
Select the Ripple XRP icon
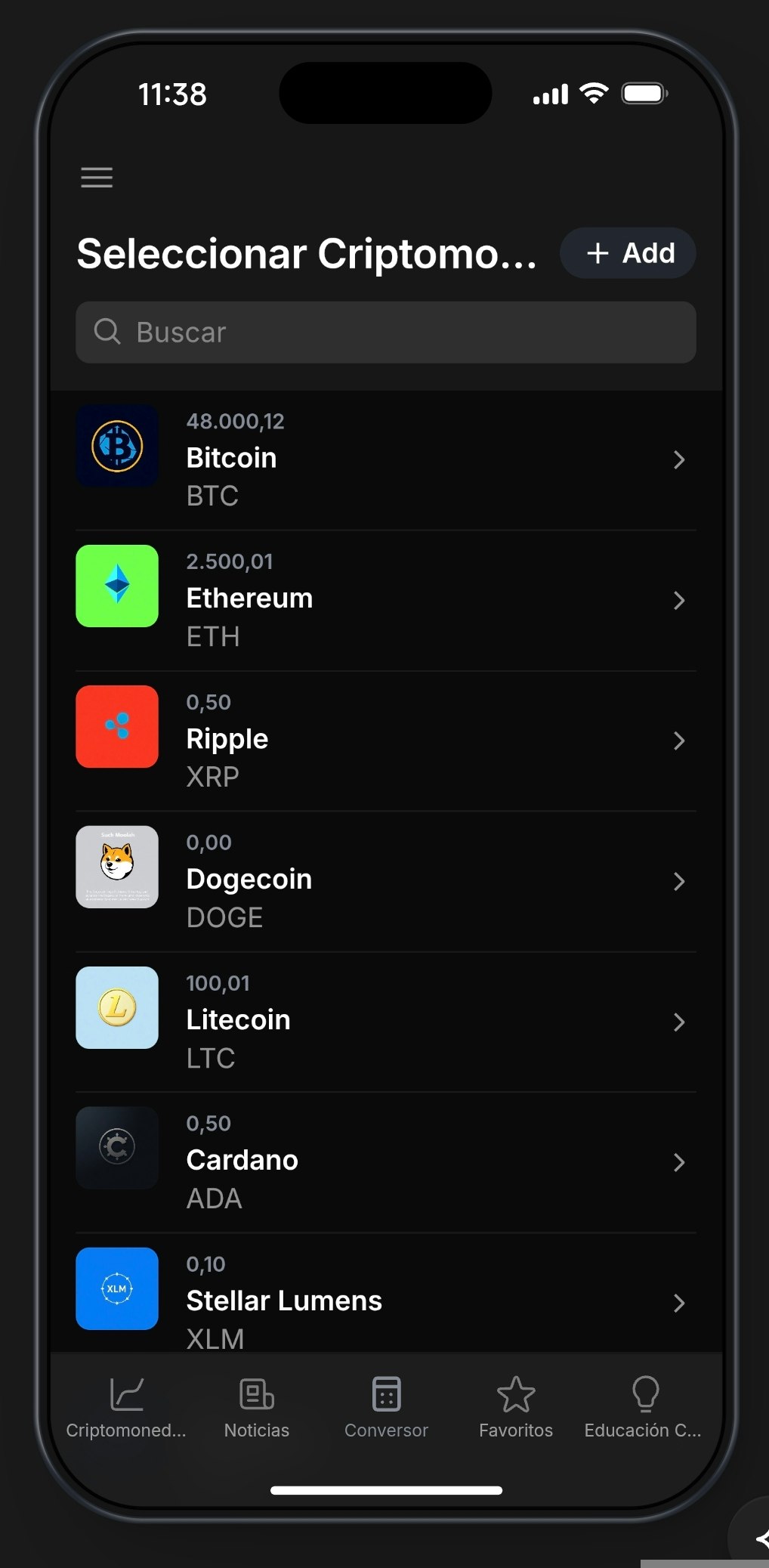116,727
